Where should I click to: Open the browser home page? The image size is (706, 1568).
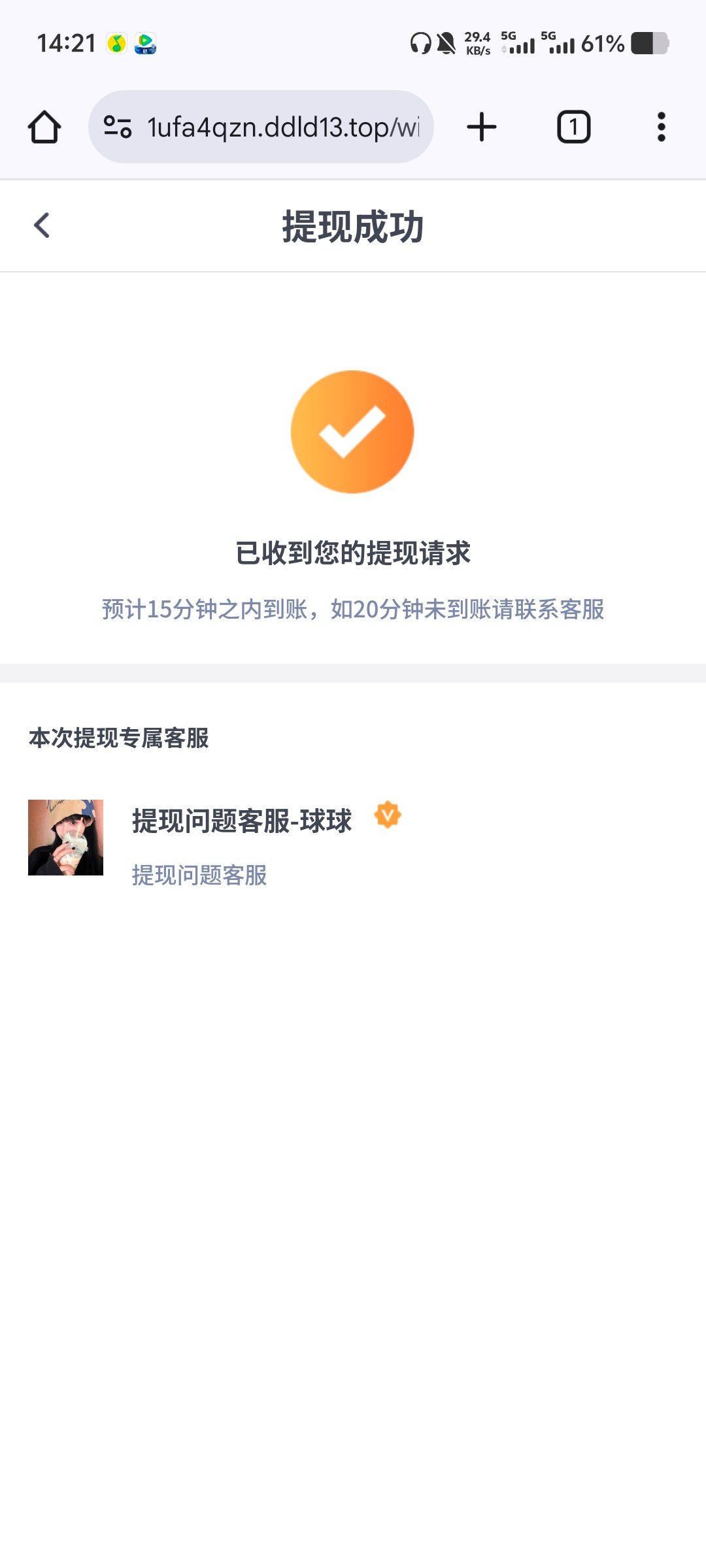[x=44, y=127]
